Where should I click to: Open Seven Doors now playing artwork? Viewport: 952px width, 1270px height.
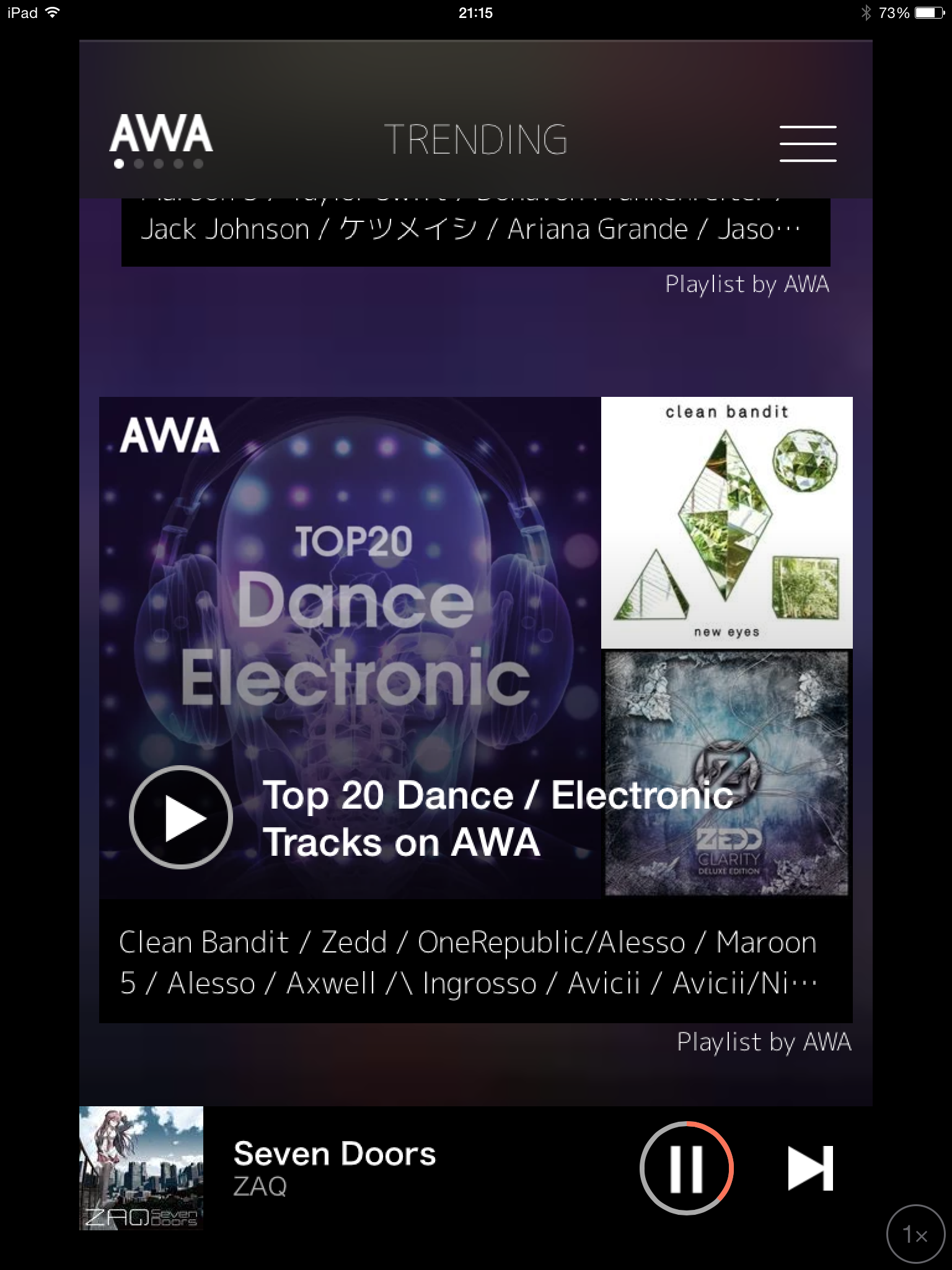click(x=141, y=1168)
